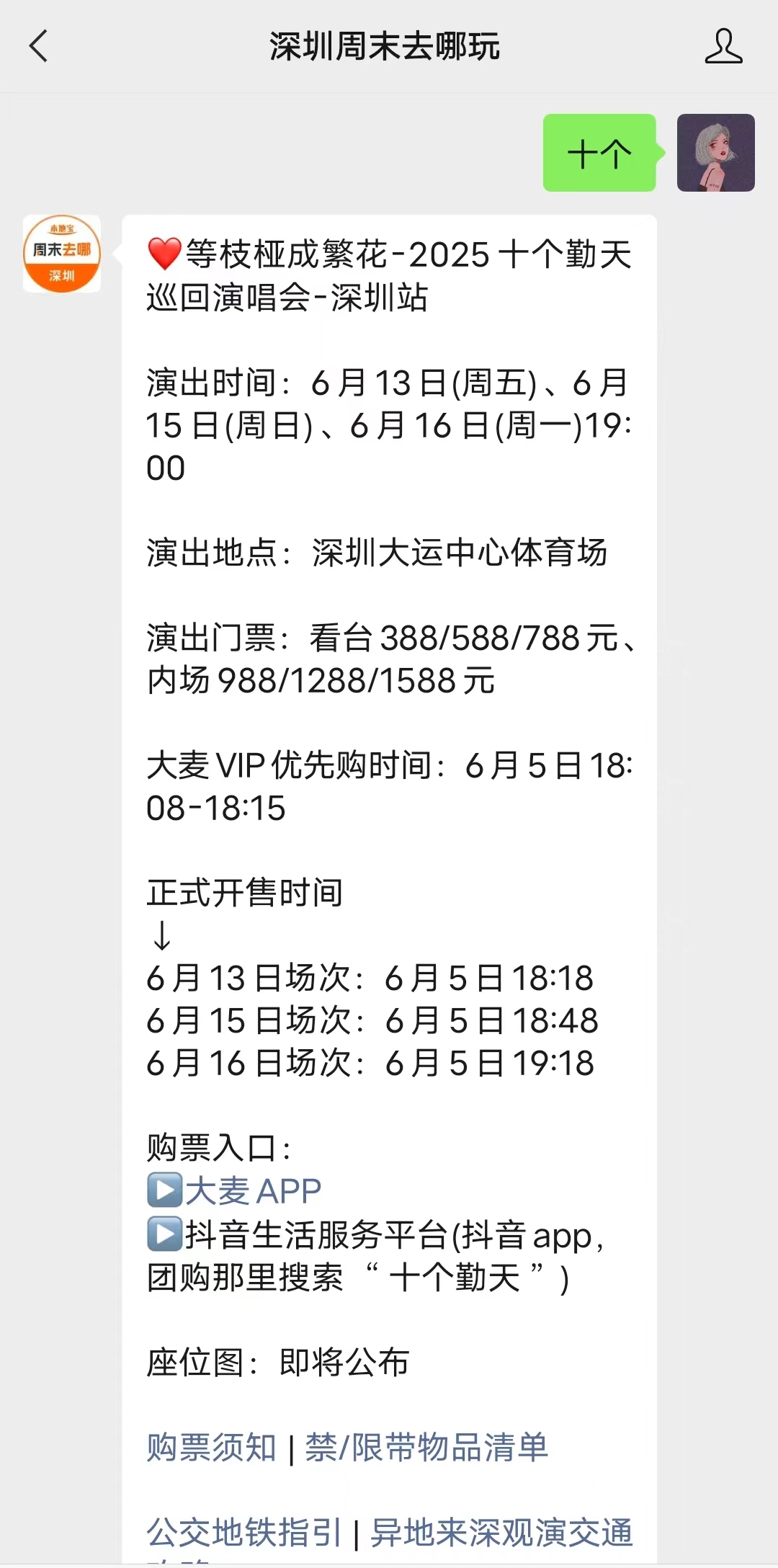
Task: Select the green message bubble 十个
Action: (599, 152)
